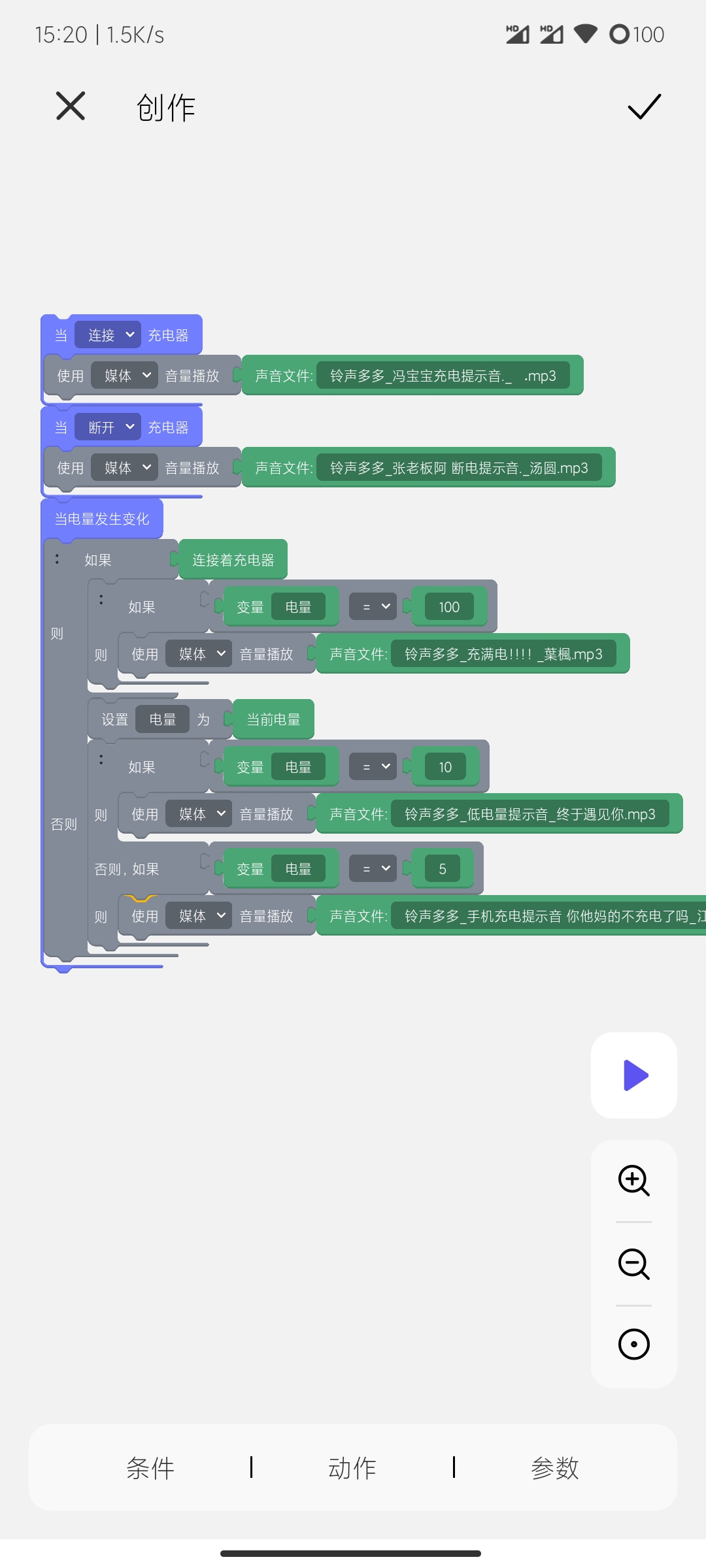Confirm the creation with the checkmark
This screenshot has height=1568, width=706.
click(x=644, y=106)
